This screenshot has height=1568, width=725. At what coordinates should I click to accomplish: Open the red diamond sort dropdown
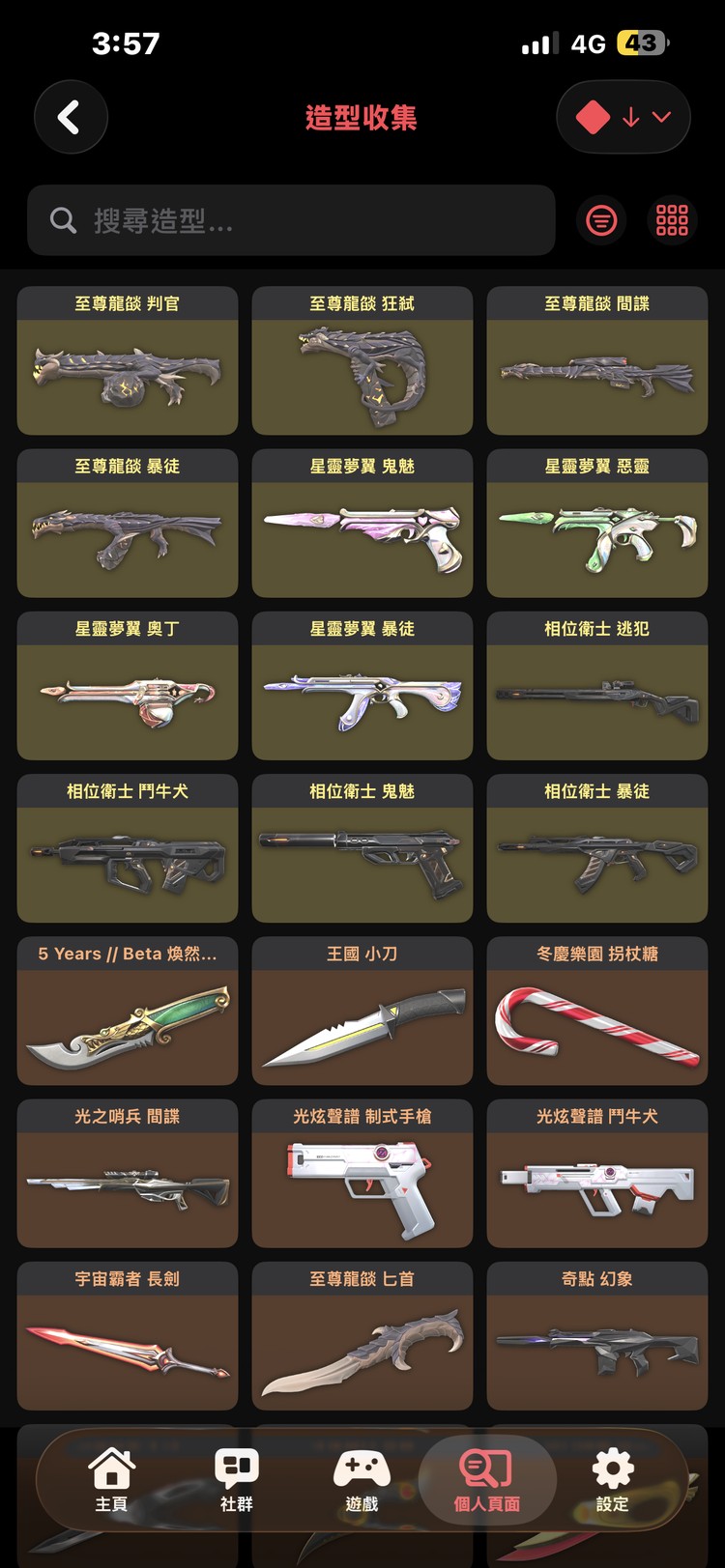623,117
